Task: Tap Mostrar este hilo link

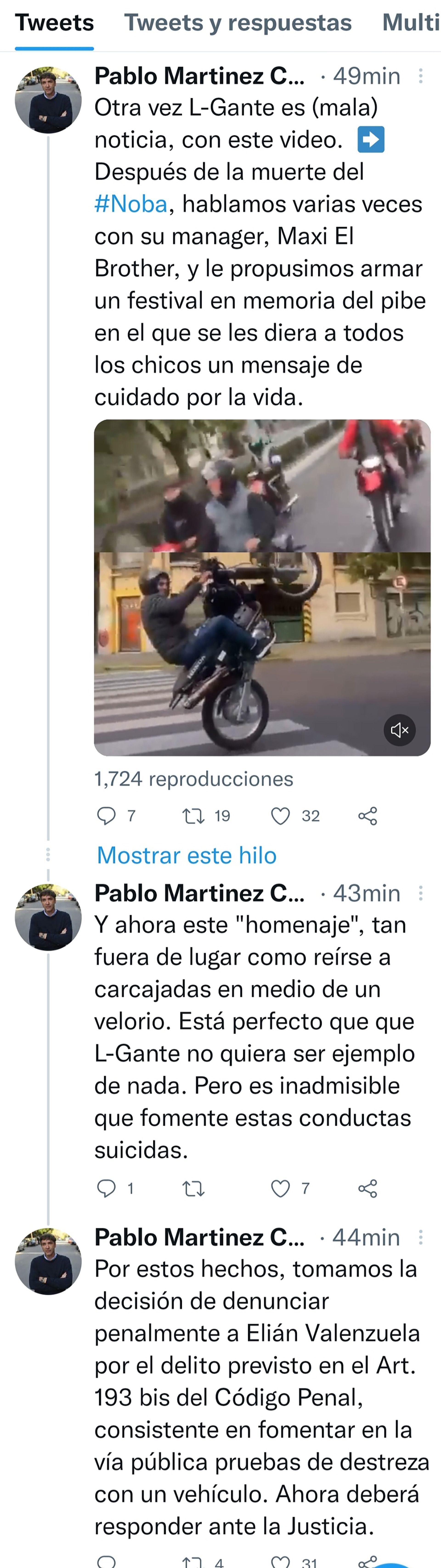Action: point(187,855)
